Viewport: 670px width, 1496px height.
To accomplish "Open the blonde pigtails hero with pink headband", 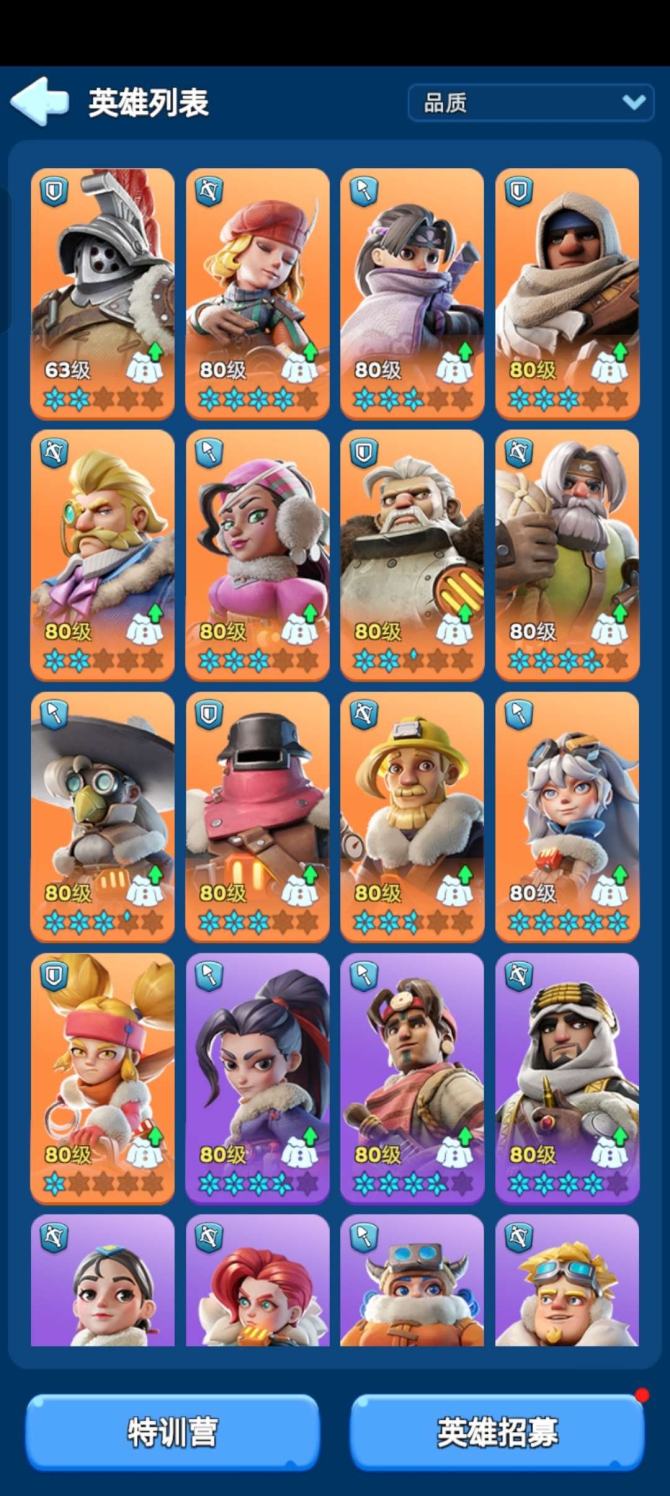I will coord(102,1077).
